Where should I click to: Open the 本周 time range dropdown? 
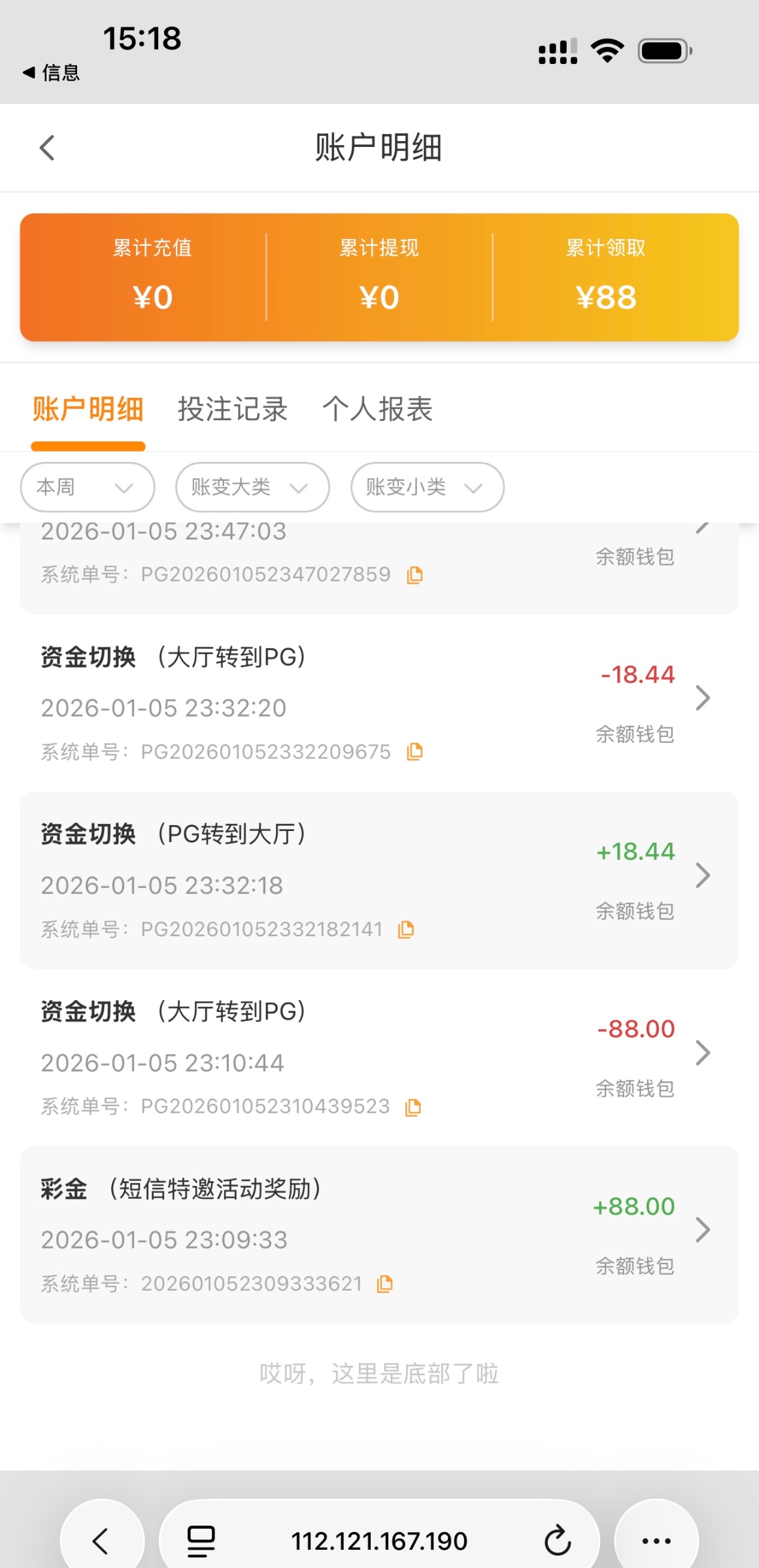[x=88, y=487]
